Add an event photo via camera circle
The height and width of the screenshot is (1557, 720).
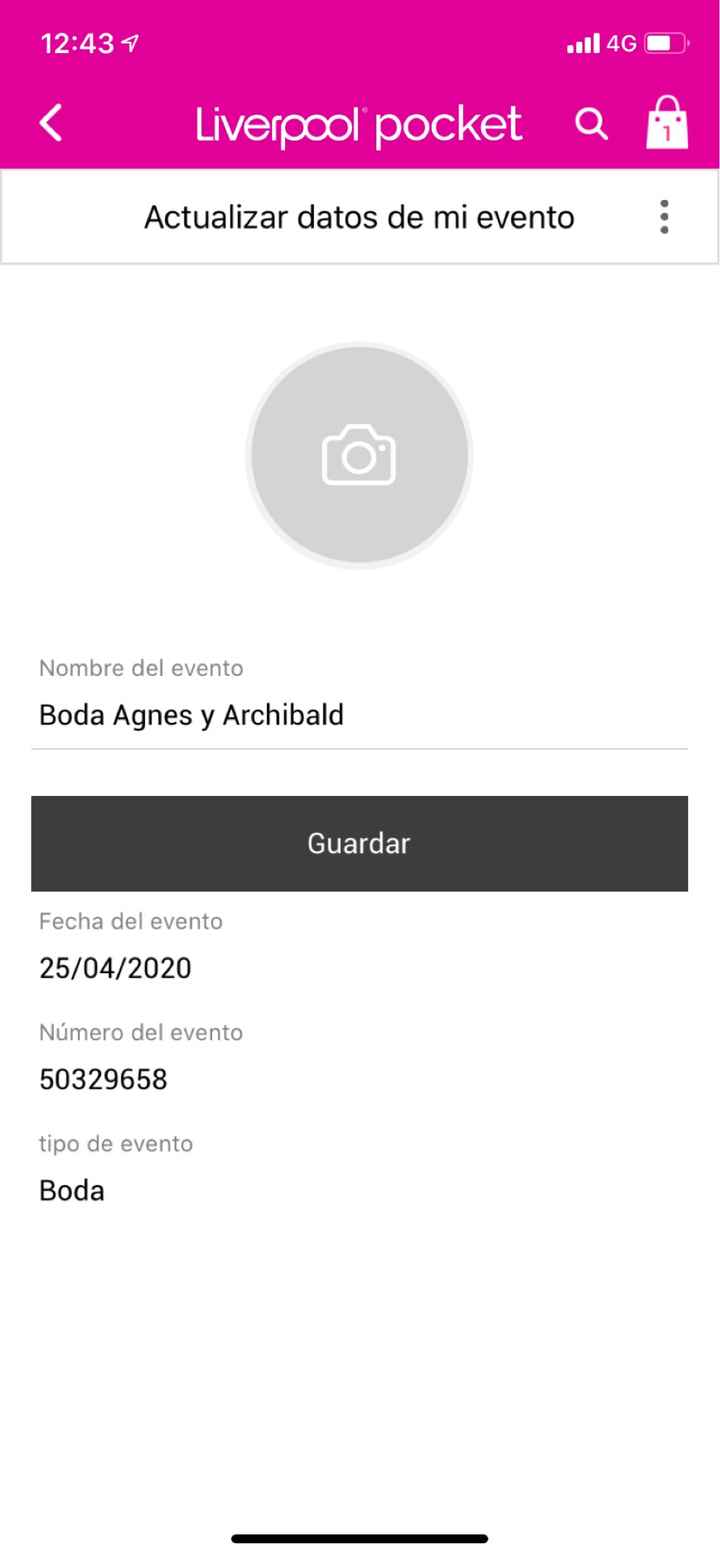click(359, 455)
